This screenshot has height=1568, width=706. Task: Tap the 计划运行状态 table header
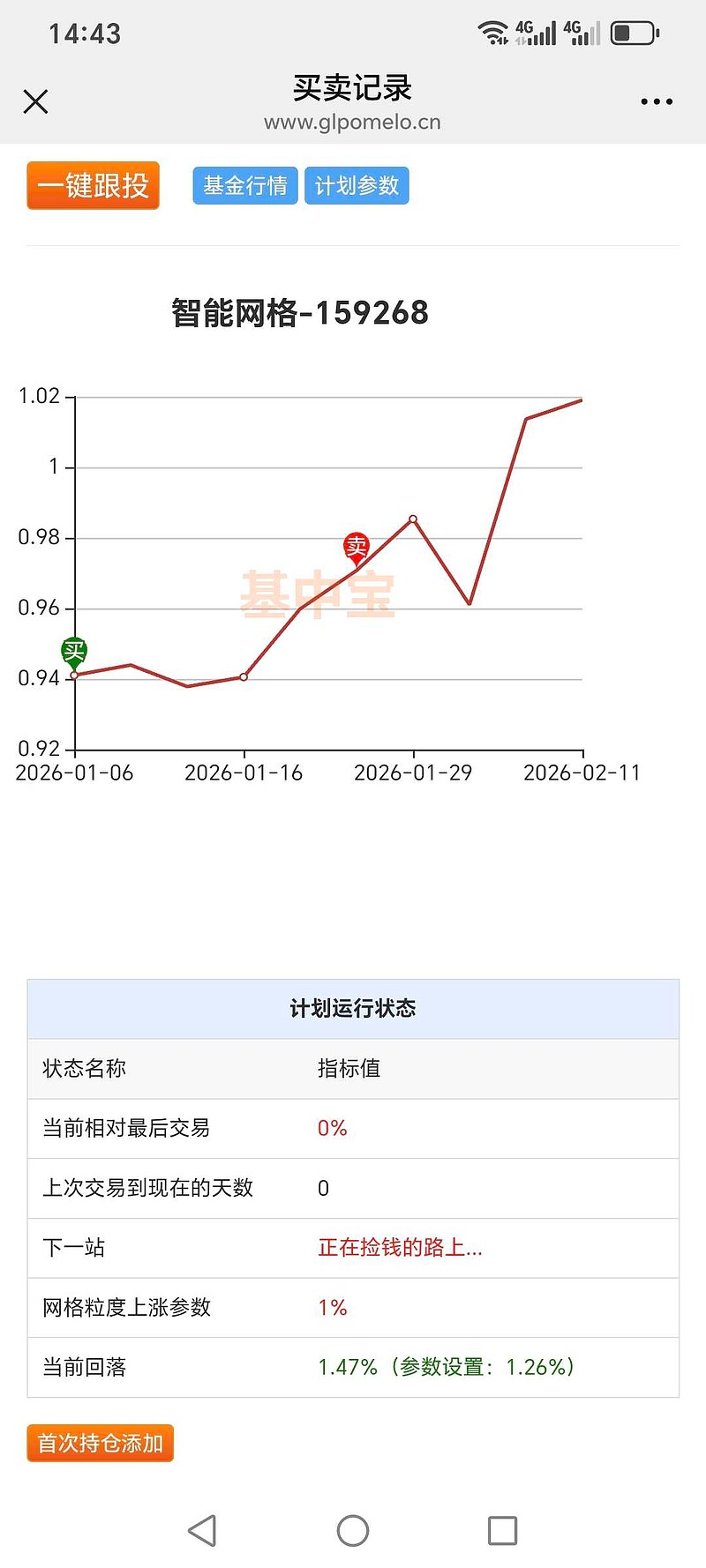point(353,1009)
